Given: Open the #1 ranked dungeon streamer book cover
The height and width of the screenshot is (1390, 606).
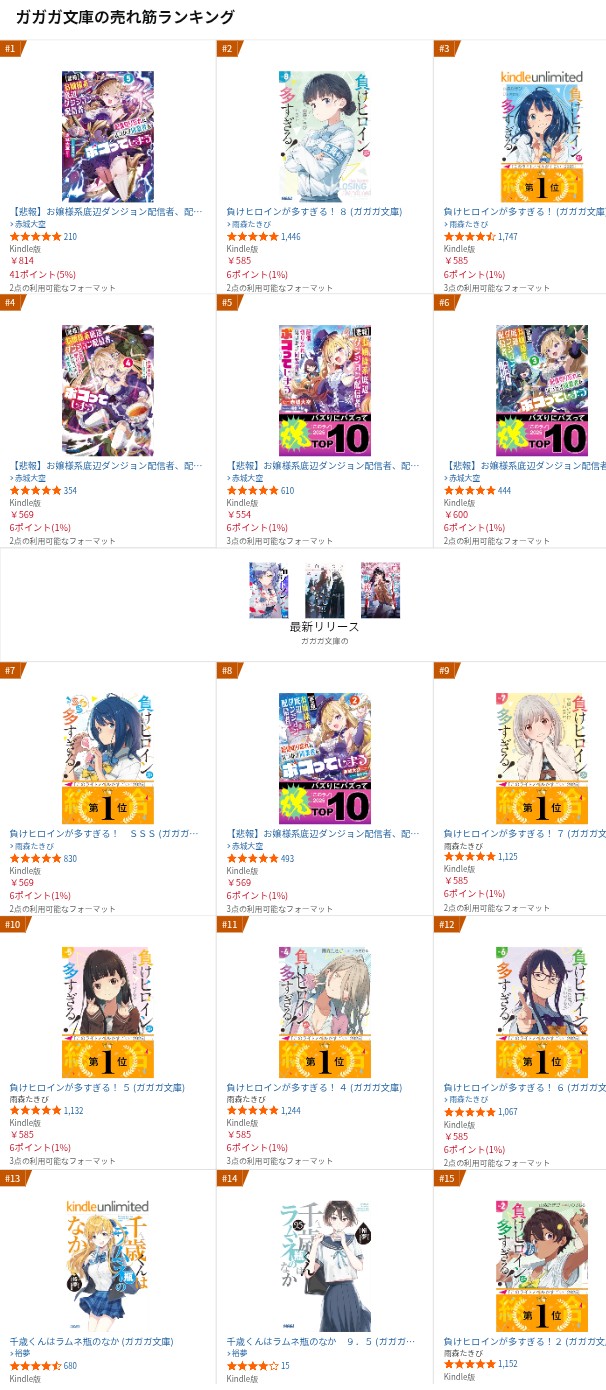Looking at the screenshot, I should (x=108, y=137).
